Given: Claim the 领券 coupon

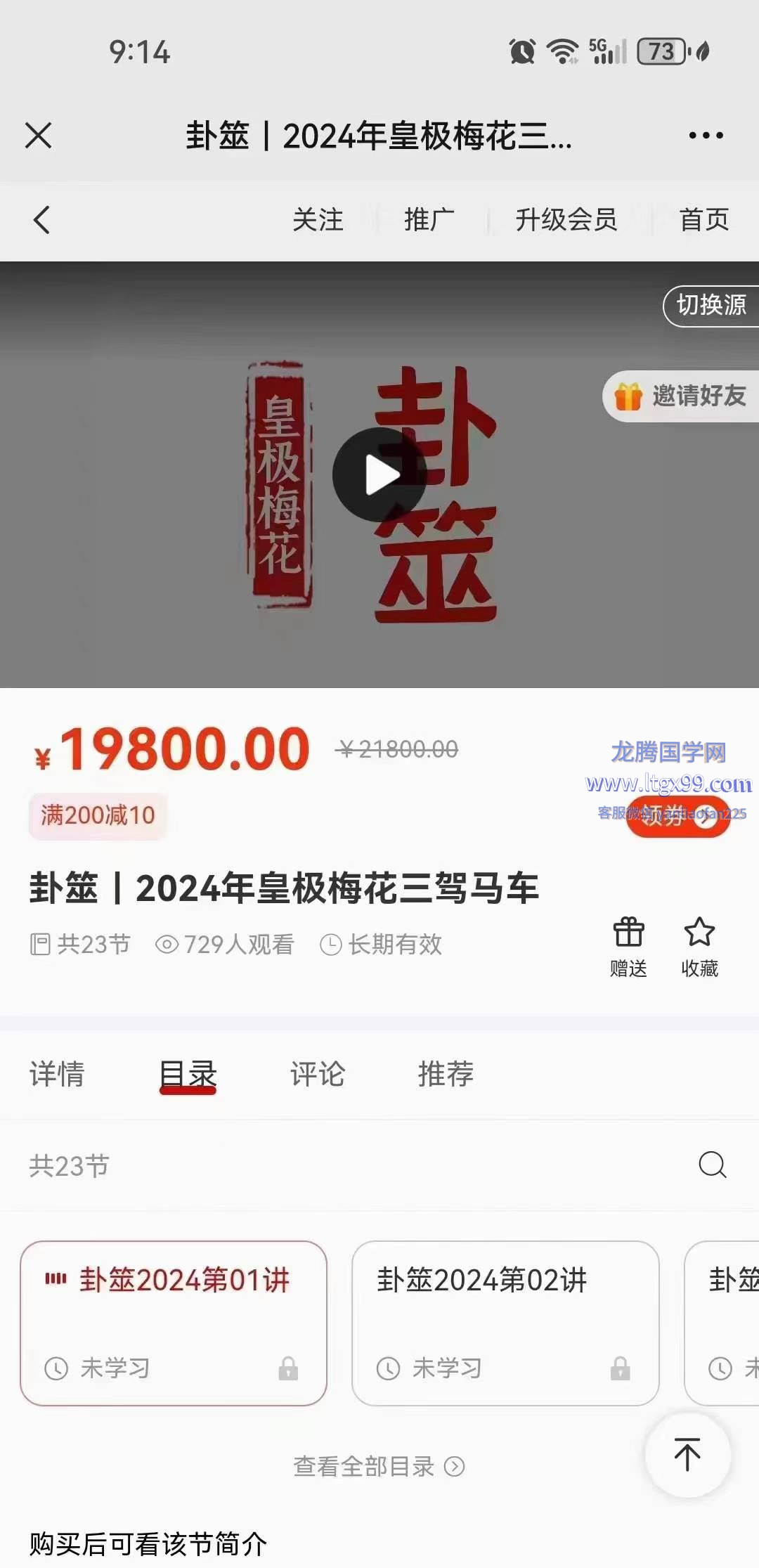Looking at the screenshot, I should point(678,817).
